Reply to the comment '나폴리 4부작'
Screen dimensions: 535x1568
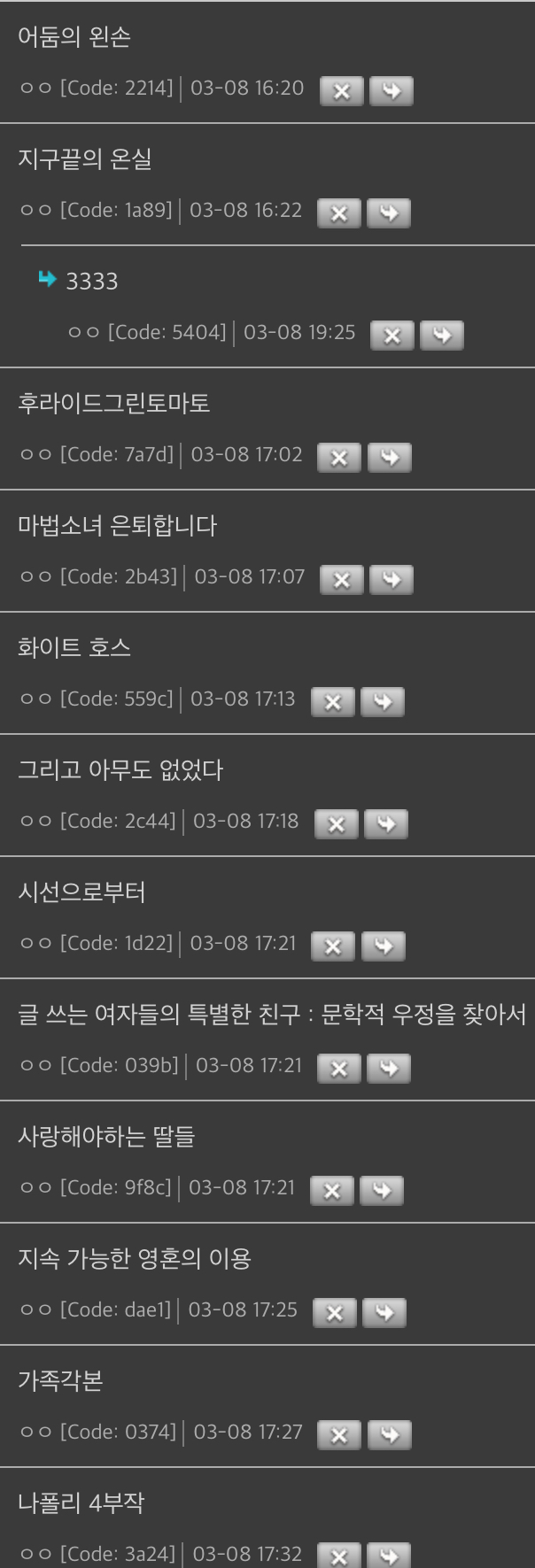388,1556
